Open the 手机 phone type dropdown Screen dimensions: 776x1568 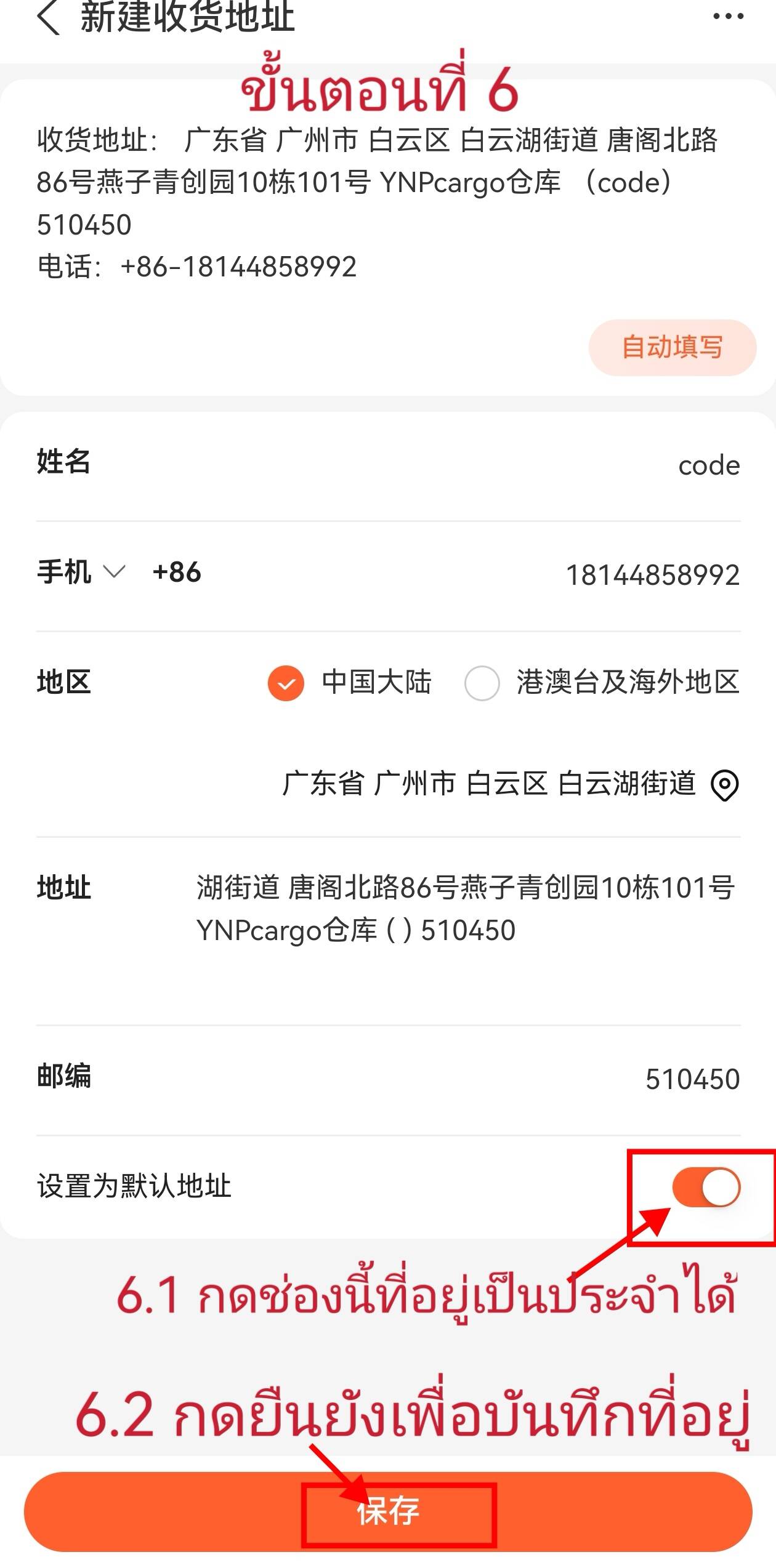[81, 573]
